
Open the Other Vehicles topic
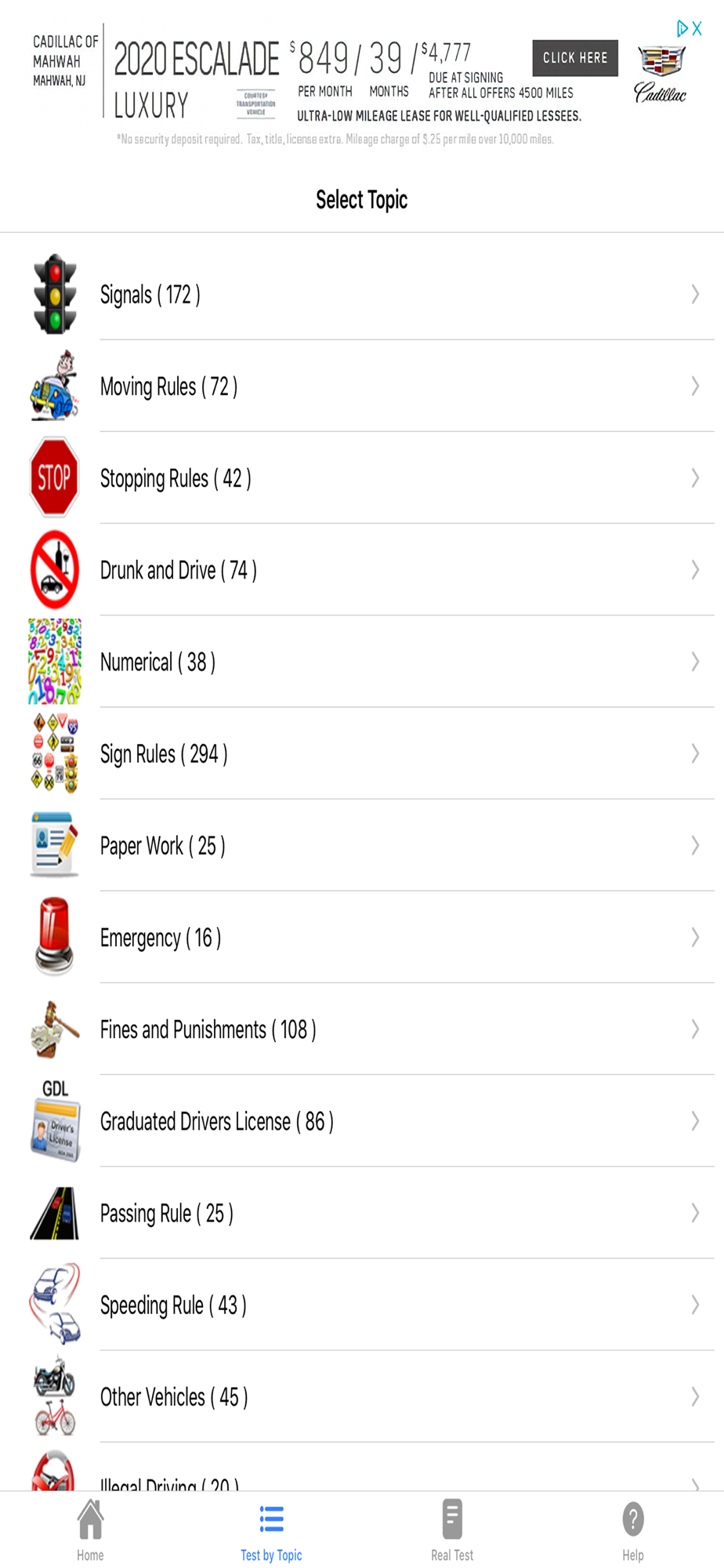[x=360, y=1396]
